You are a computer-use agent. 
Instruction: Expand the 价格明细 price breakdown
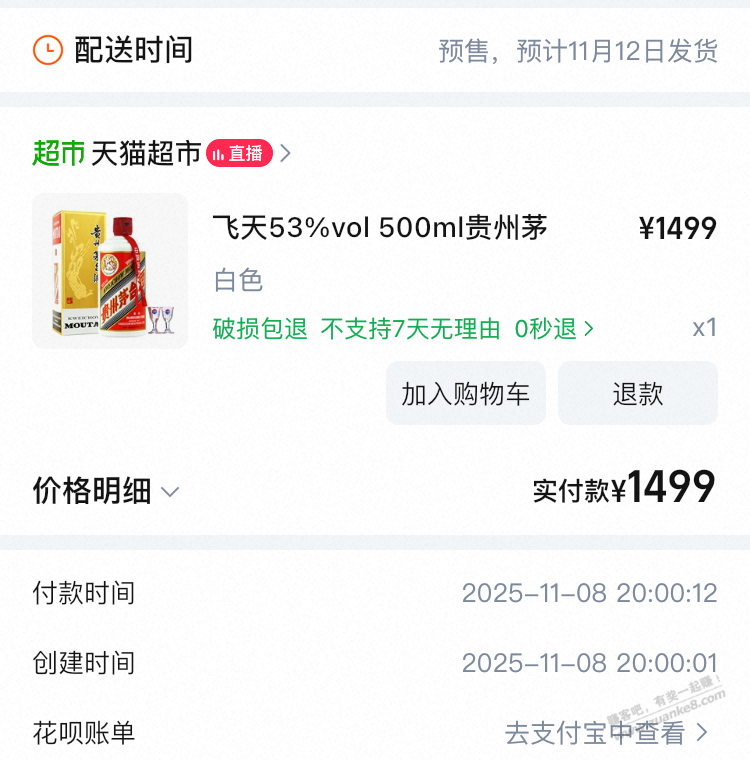107,491
